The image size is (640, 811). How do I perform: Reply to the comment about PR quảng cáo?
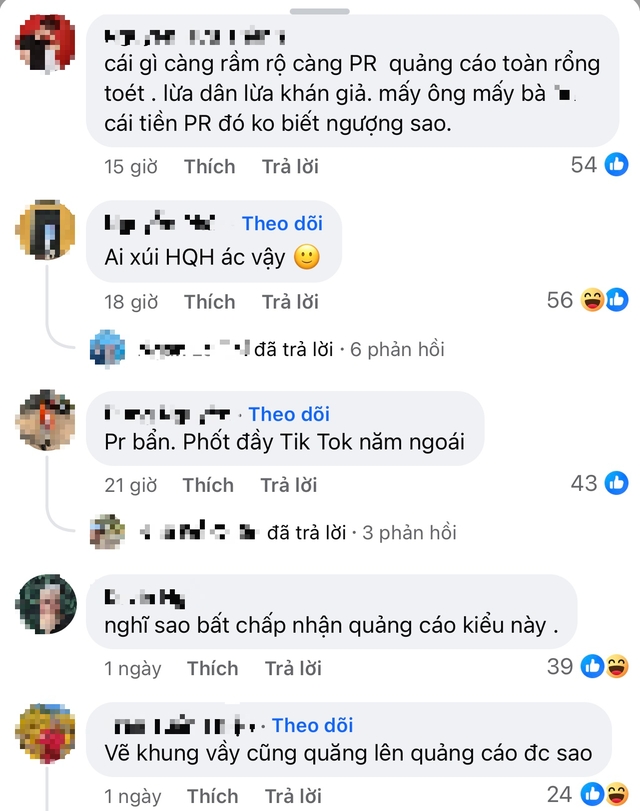(x=290, y=166)
